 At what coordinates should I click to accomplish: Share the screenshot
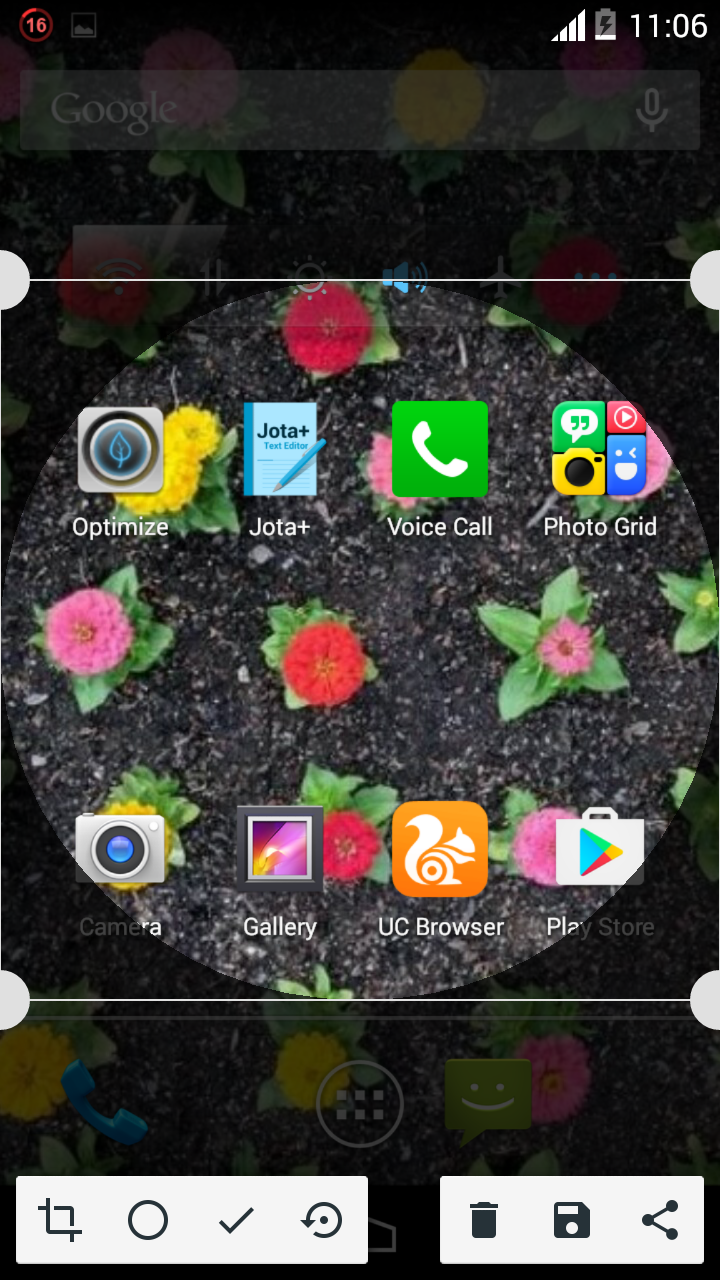(x=660, y=1221)
